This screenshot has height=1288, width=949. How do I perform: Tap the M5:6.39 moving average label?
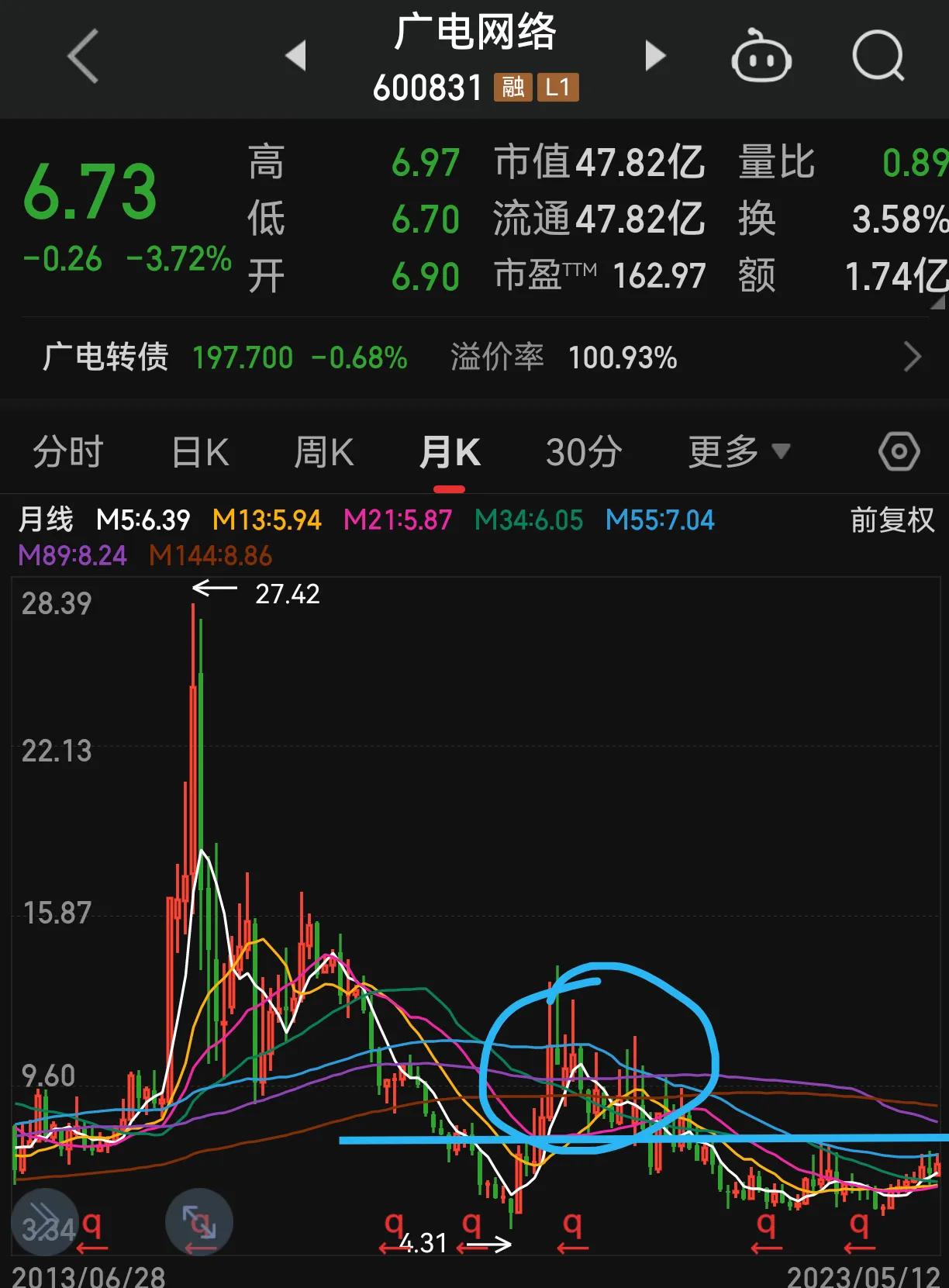[x=144, y=521]
